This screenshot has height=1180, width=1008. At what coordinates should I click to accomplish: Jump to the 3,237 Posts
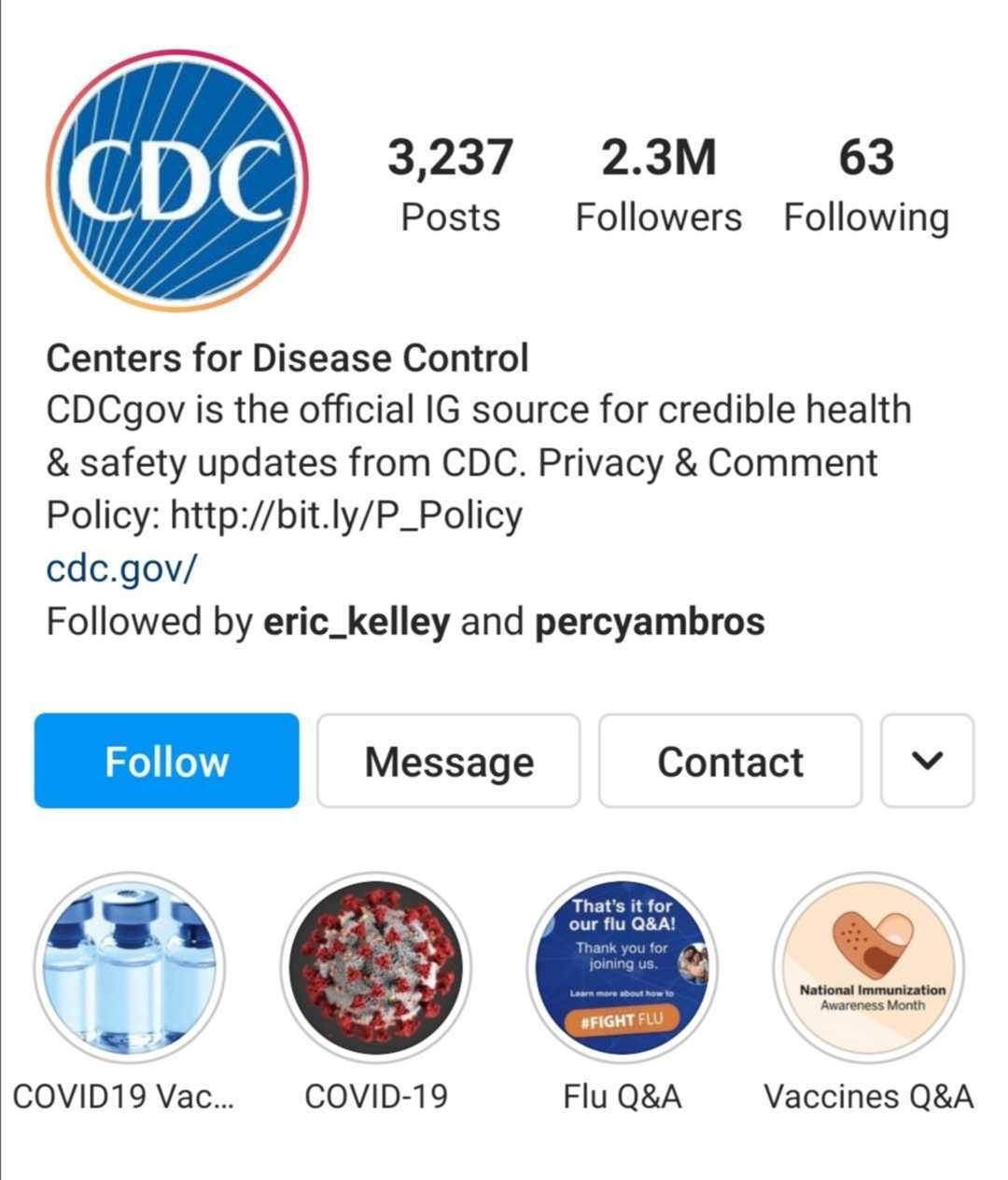pos(450,185)
